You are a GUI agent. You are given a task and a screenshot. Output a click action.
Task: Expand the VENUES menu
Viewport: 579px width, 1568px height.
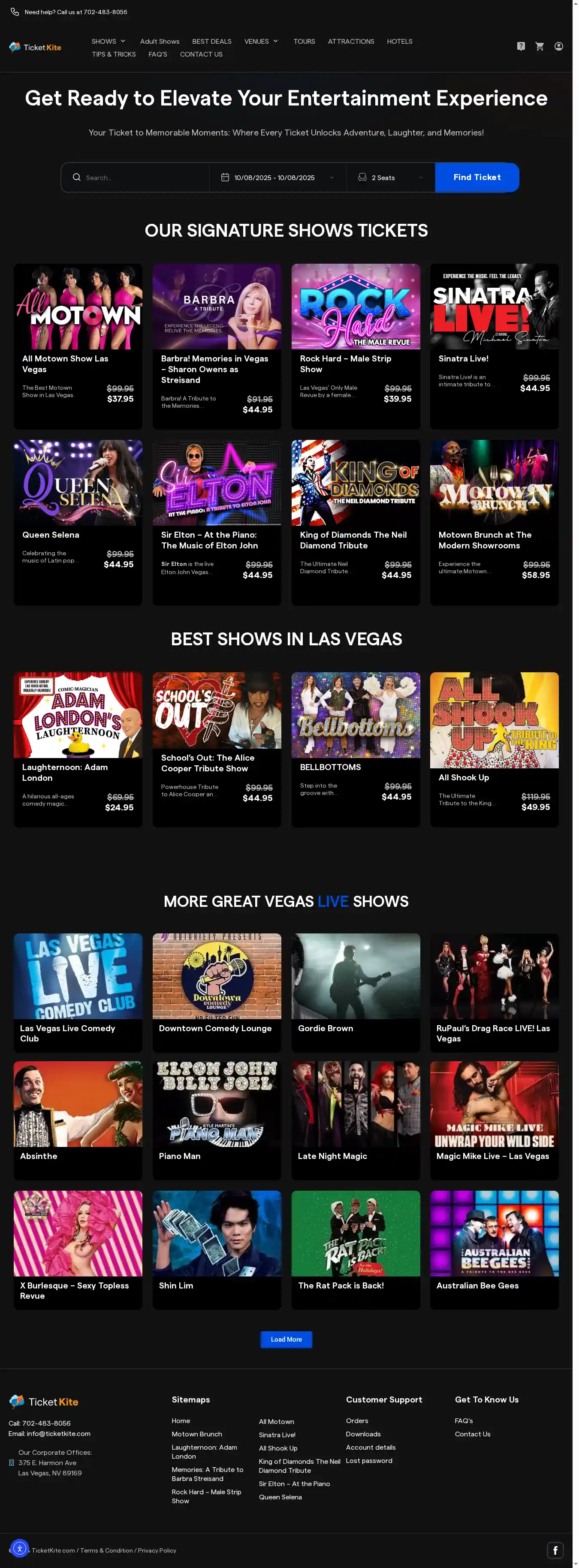coord(261,42)
